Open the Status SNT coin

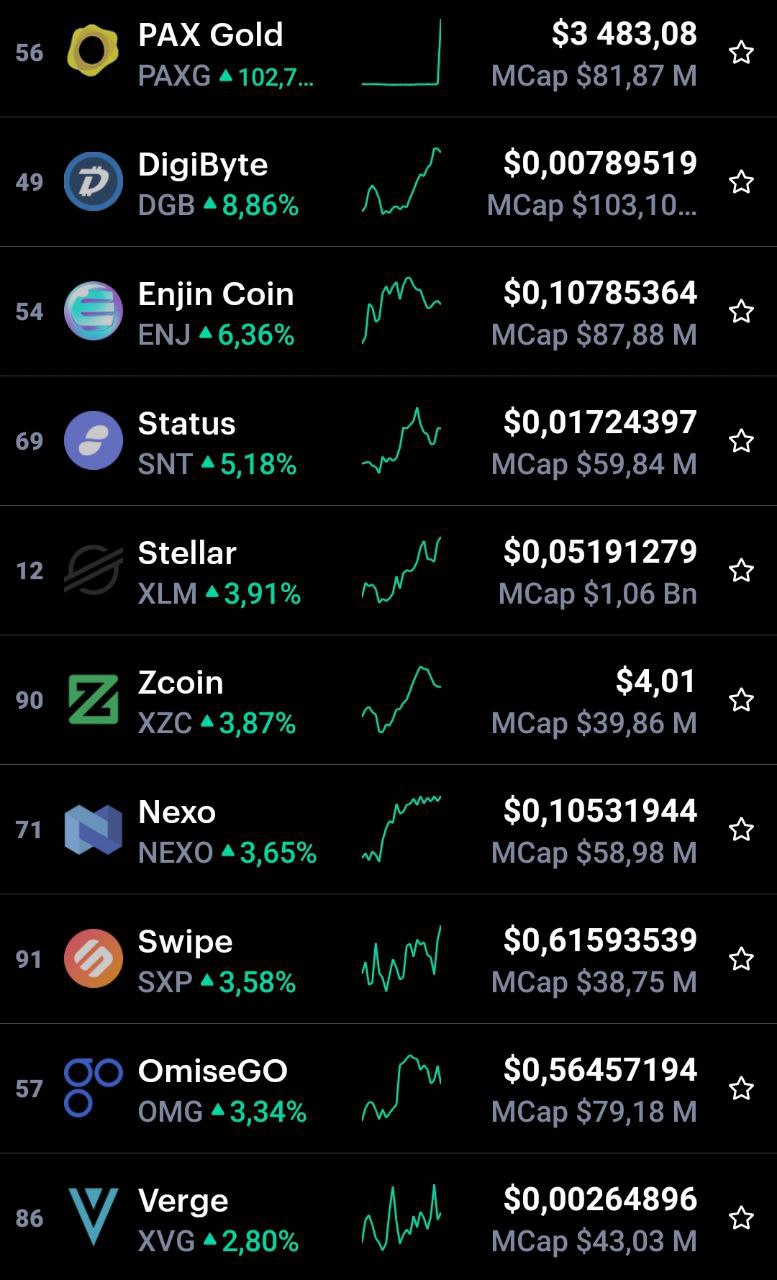(x=388, y=441)
